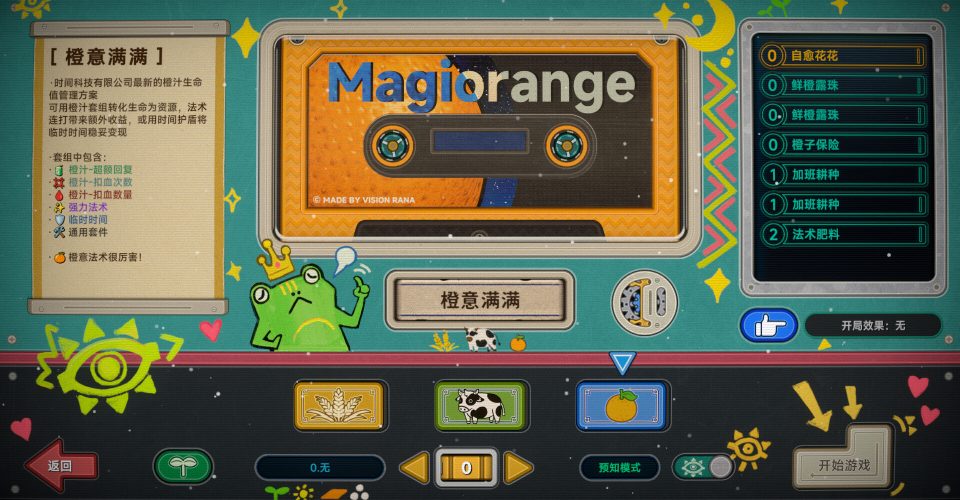Tap the green seedling button
Image resolution: width=960 pixels, height=500 pixels.
[183, 466]
